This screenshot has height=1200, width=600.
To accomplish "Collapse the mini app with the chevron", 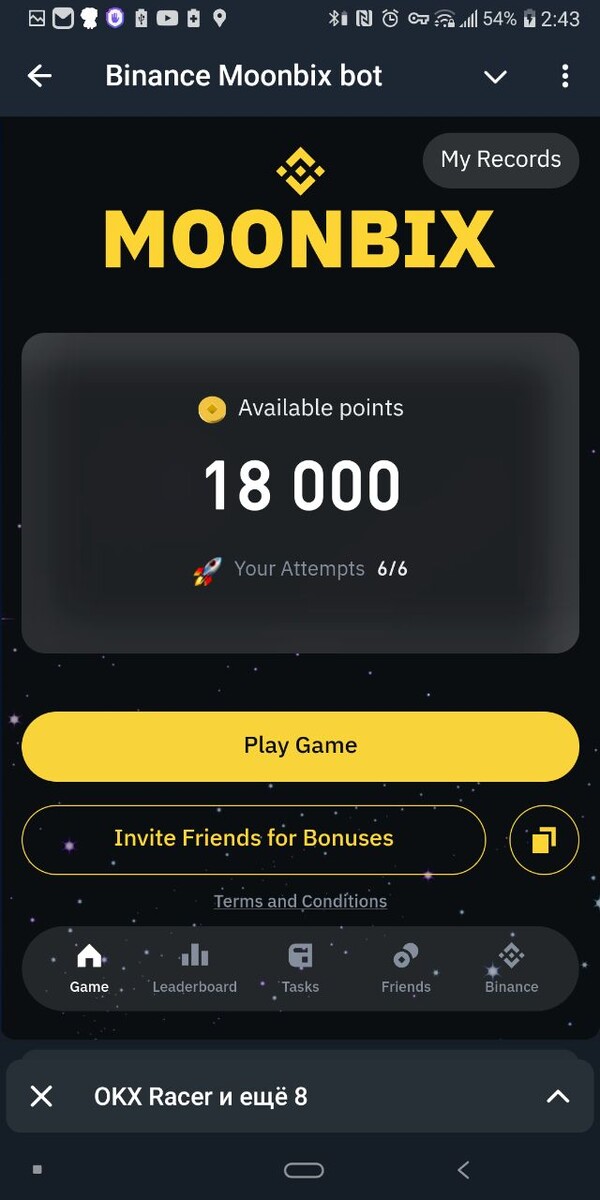I will coord(495,77).
